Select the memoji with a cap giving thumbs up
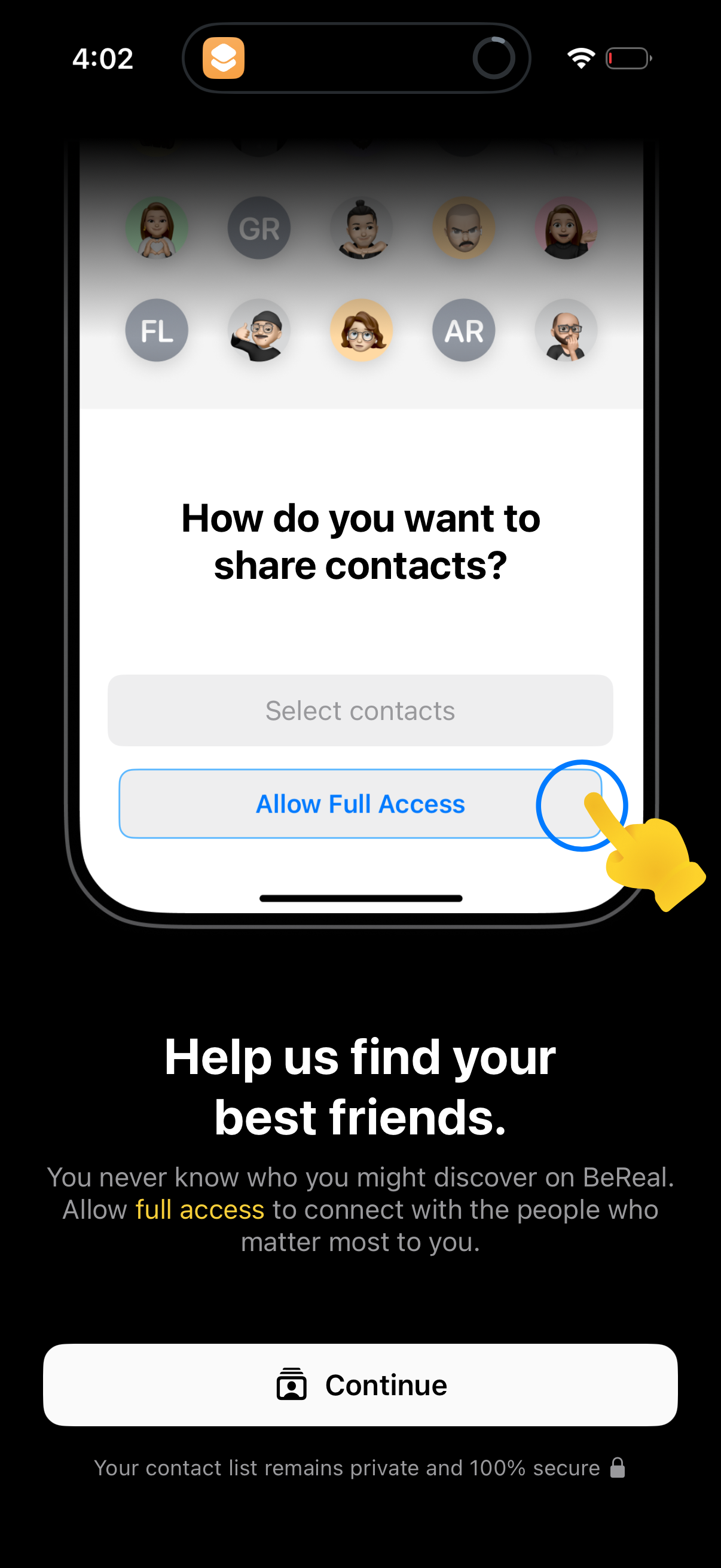The height and width of the screenshot is (1568, 721). click(x=259, y=331)
